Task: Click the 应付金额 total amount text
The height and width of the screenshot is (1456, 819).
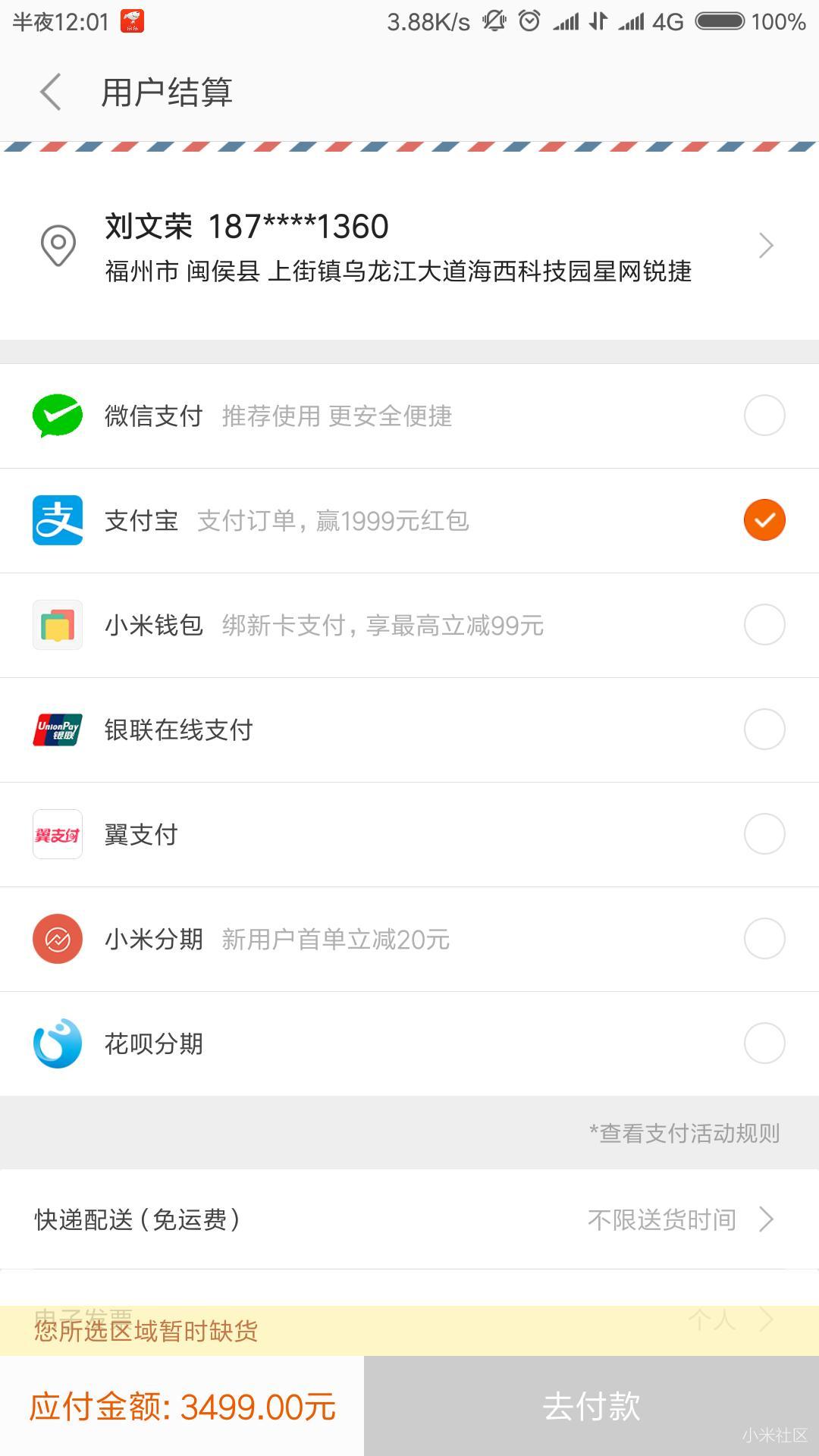Action: pos(182,1407)
